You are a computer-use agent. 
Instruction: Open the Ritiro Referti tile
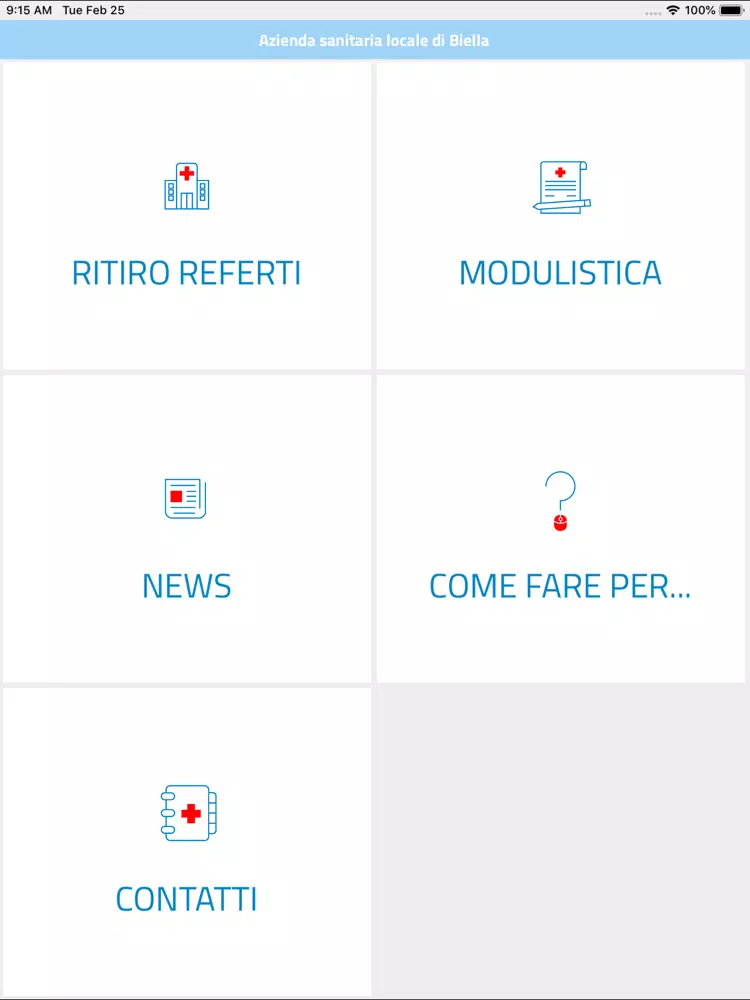click(x=187, y=217)
